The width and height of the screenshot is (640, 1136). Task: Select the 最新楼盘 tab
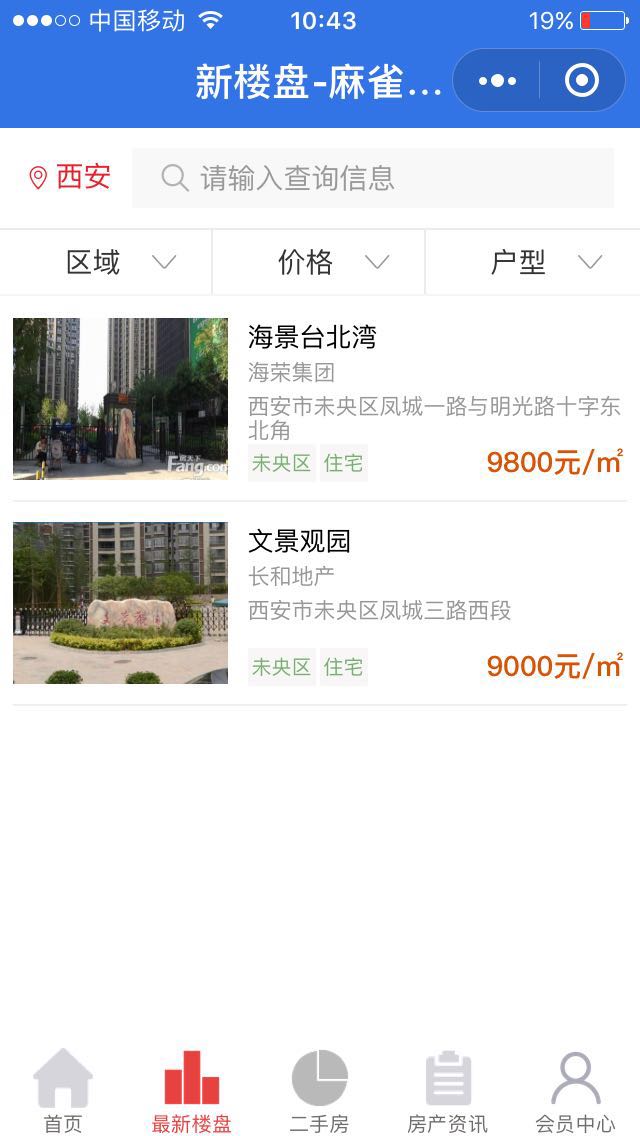191,1090
